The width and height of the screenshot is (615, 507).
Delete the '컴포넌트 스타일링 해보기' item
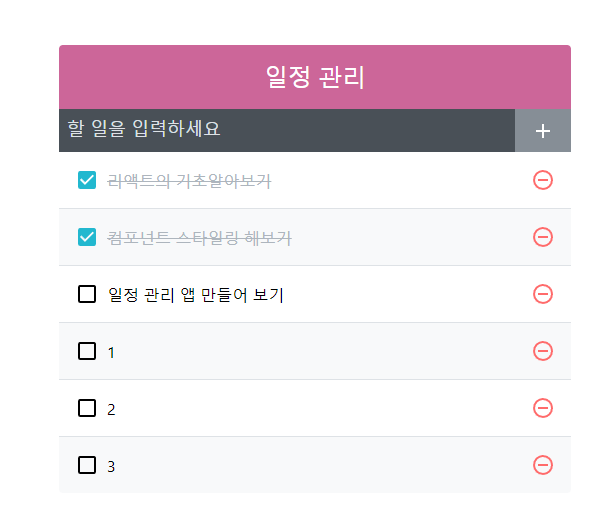(x=543, y=237)
